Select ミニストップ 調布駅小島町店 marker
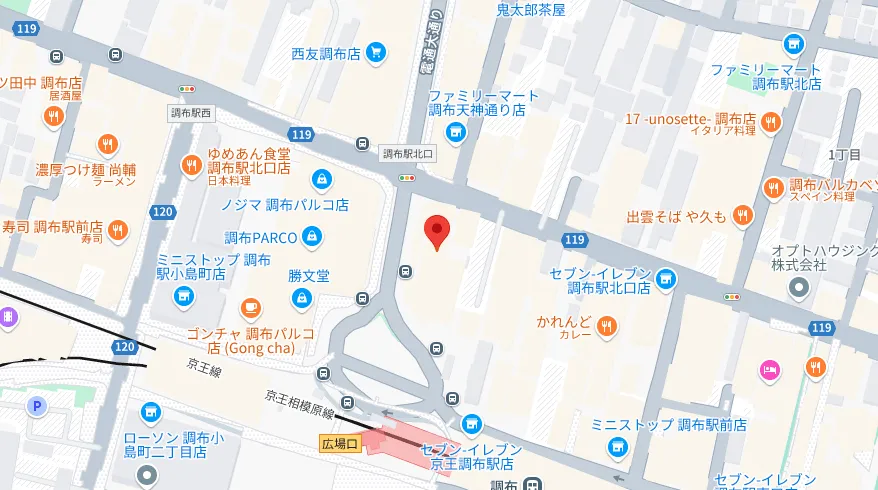 tap(183, 295)
